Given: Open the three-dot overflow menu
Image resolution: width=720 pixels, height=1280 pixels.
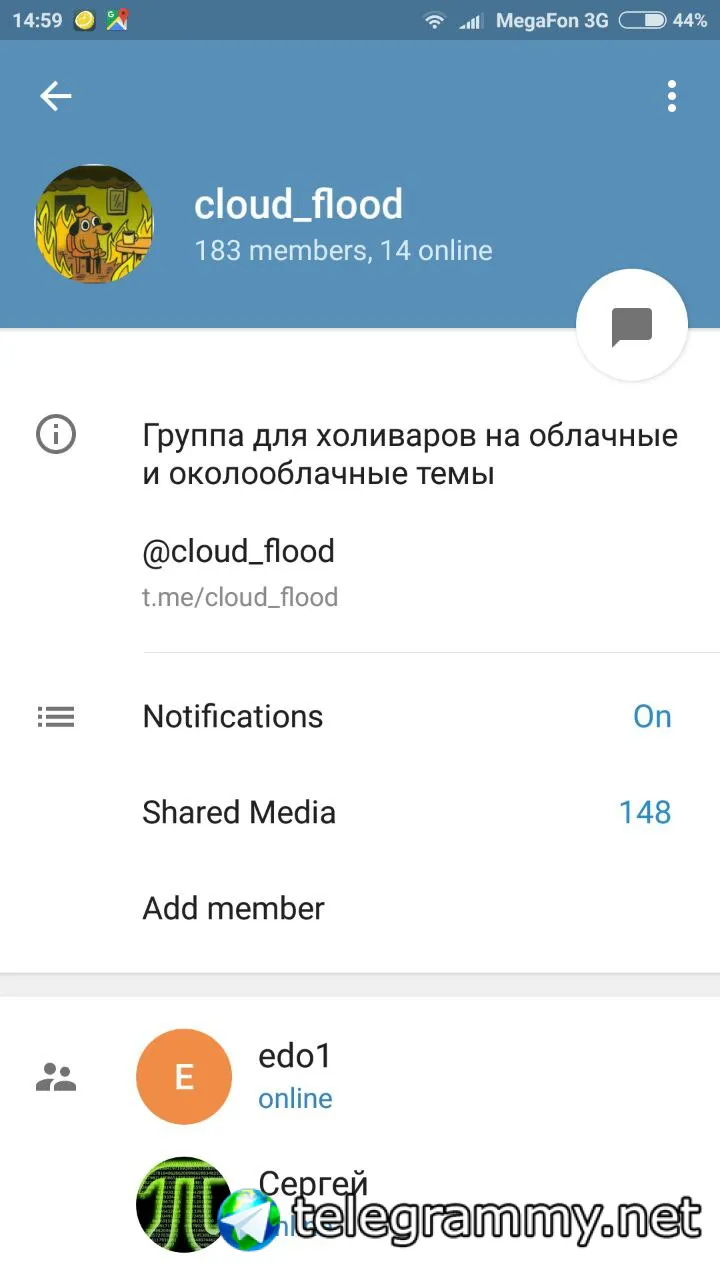Looking at the screenshot, I should pyautogui.click(x=671, y=96).
